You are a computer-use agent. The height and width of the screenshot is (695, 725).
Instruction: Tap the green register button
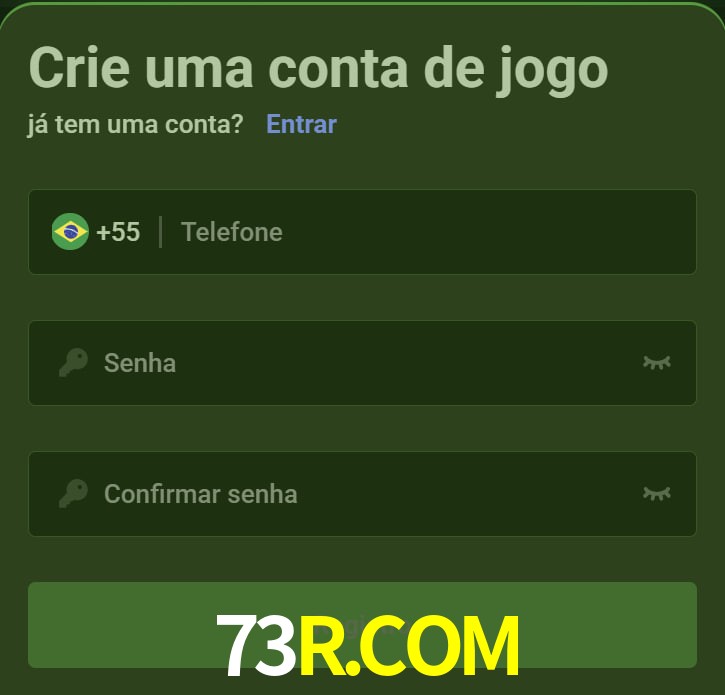click(362, 624)
